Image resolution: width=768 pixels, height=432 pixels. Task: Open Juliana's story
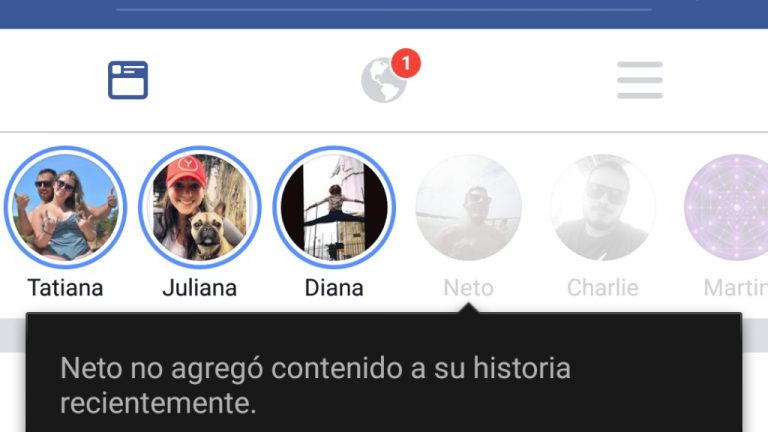[x=200, y=208]
